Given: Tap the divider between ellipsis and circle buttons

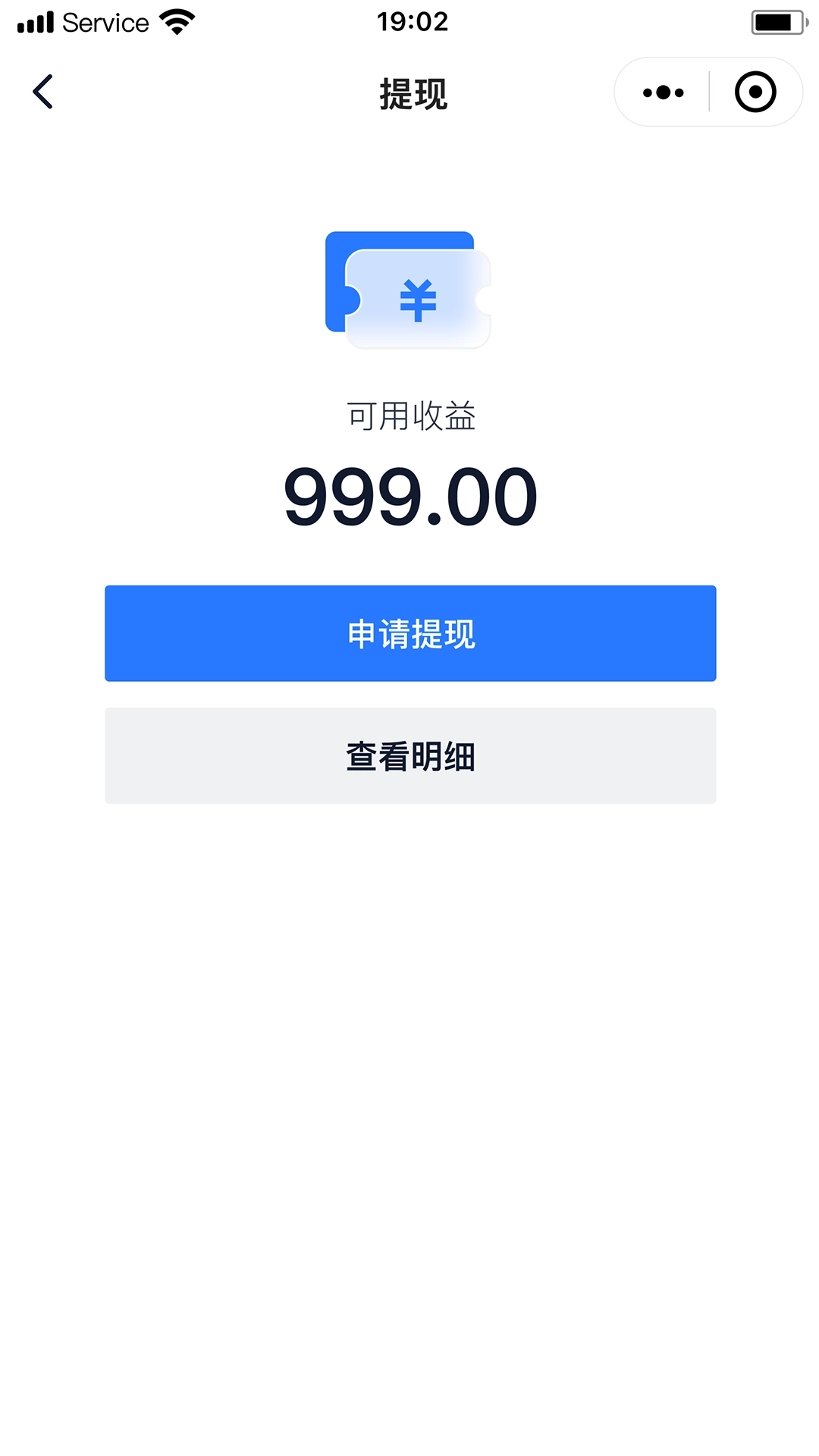Looking at the screenshot, I should point(709,92).
